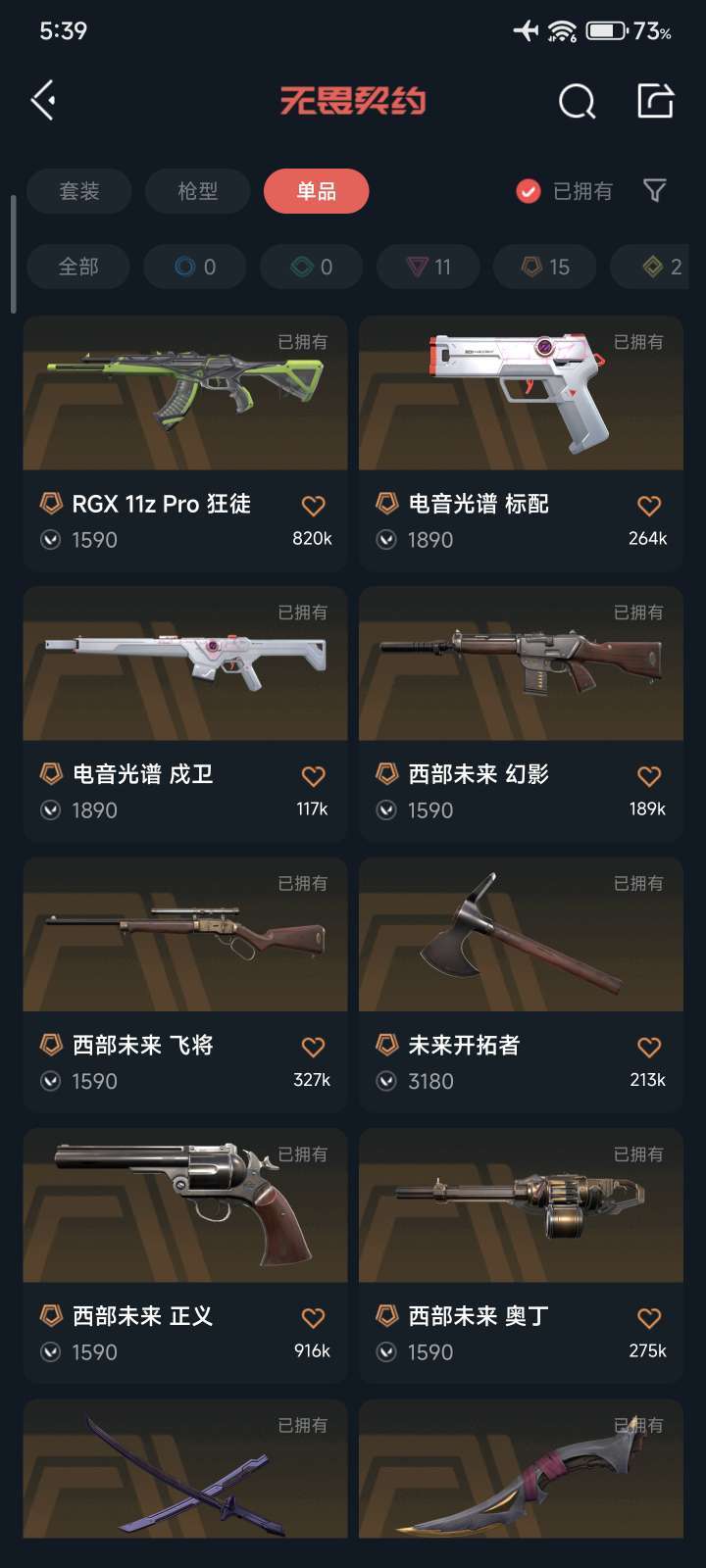The image size is (706, 1568).
Task: Like the 西部未来 正义 skin
Action: (313, 1318)
